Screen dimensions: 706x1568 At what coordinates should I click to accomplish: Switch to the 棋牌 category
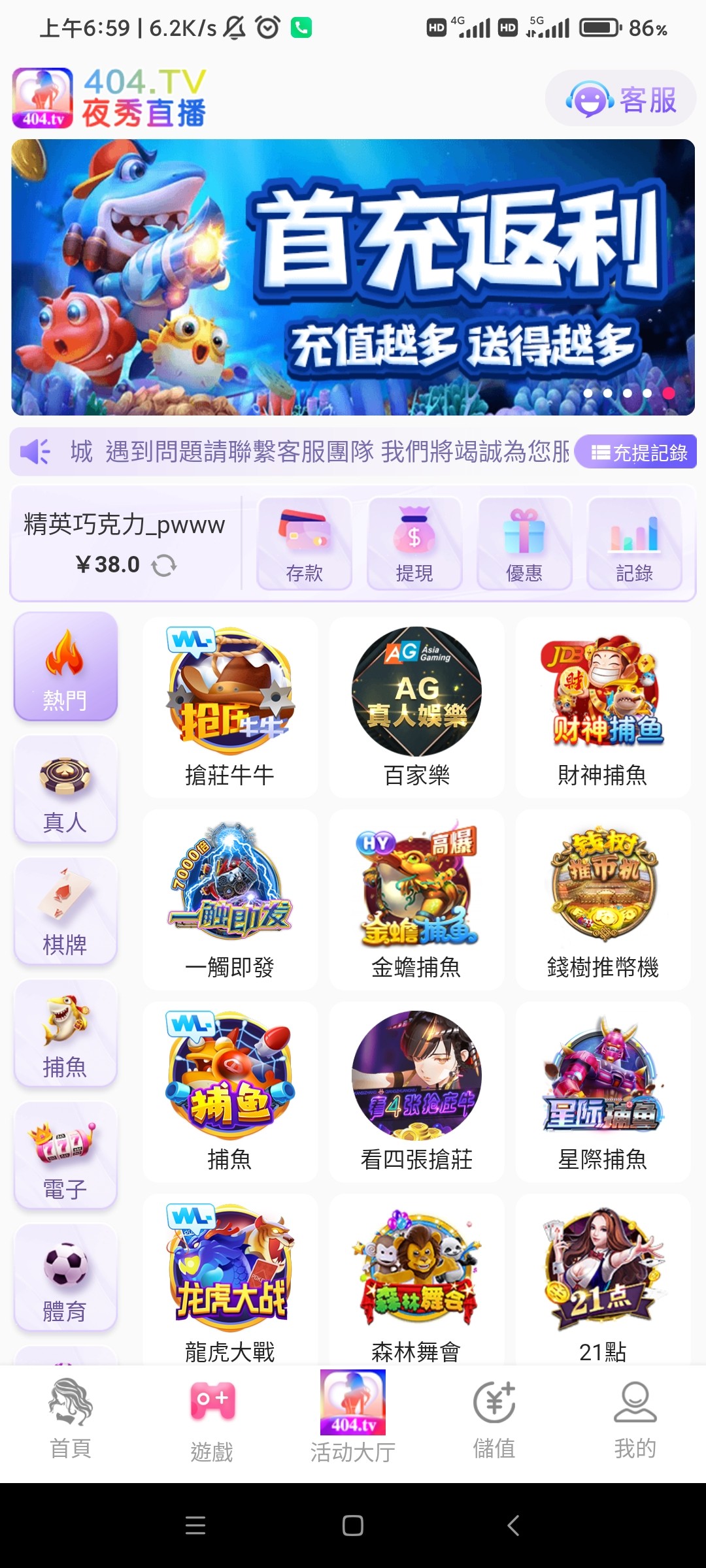65,911
